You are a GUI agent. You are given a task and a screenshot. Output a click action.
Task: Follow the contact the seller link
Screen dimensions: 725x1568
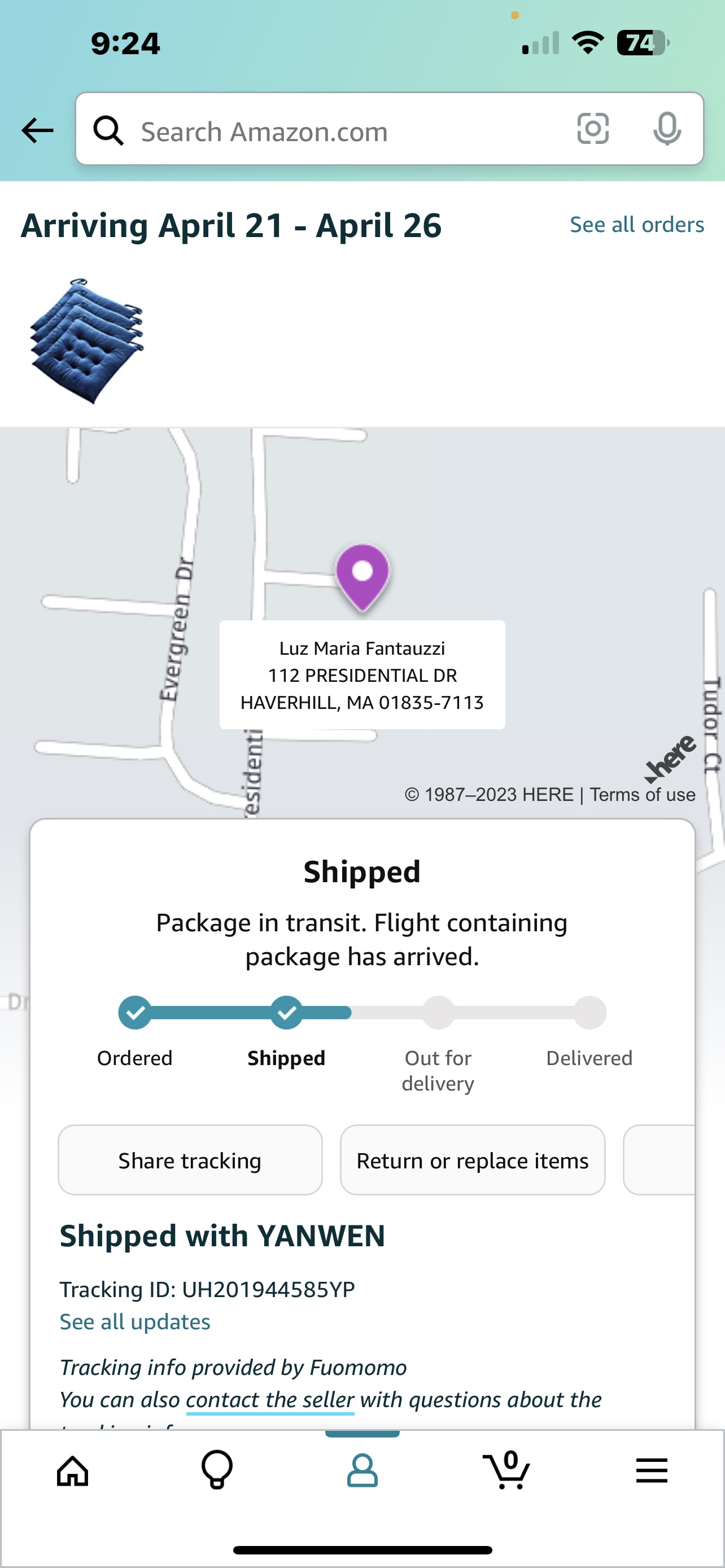coord(270,1400)
